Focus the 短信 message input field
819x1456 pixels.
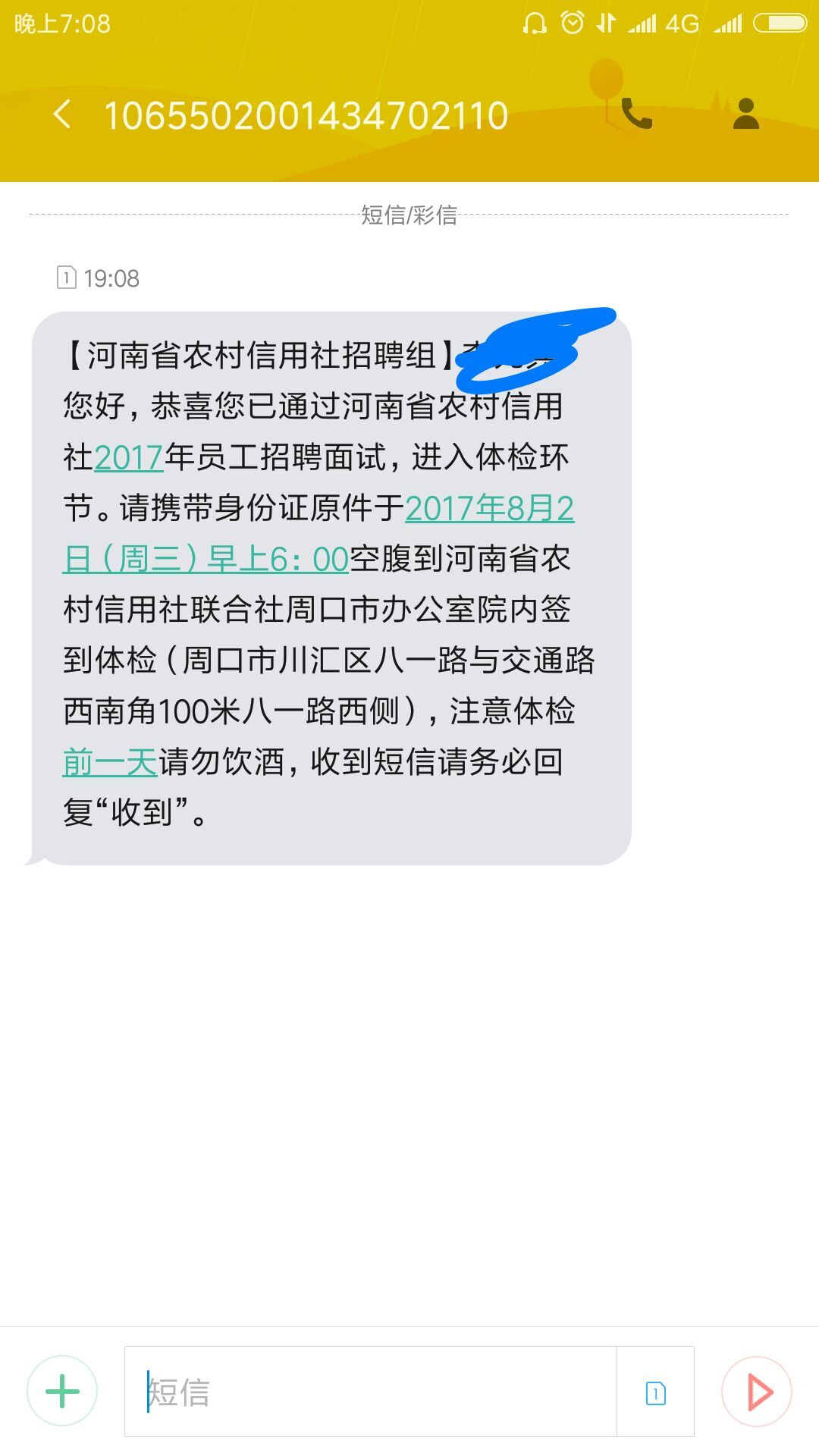[370, 1392]
